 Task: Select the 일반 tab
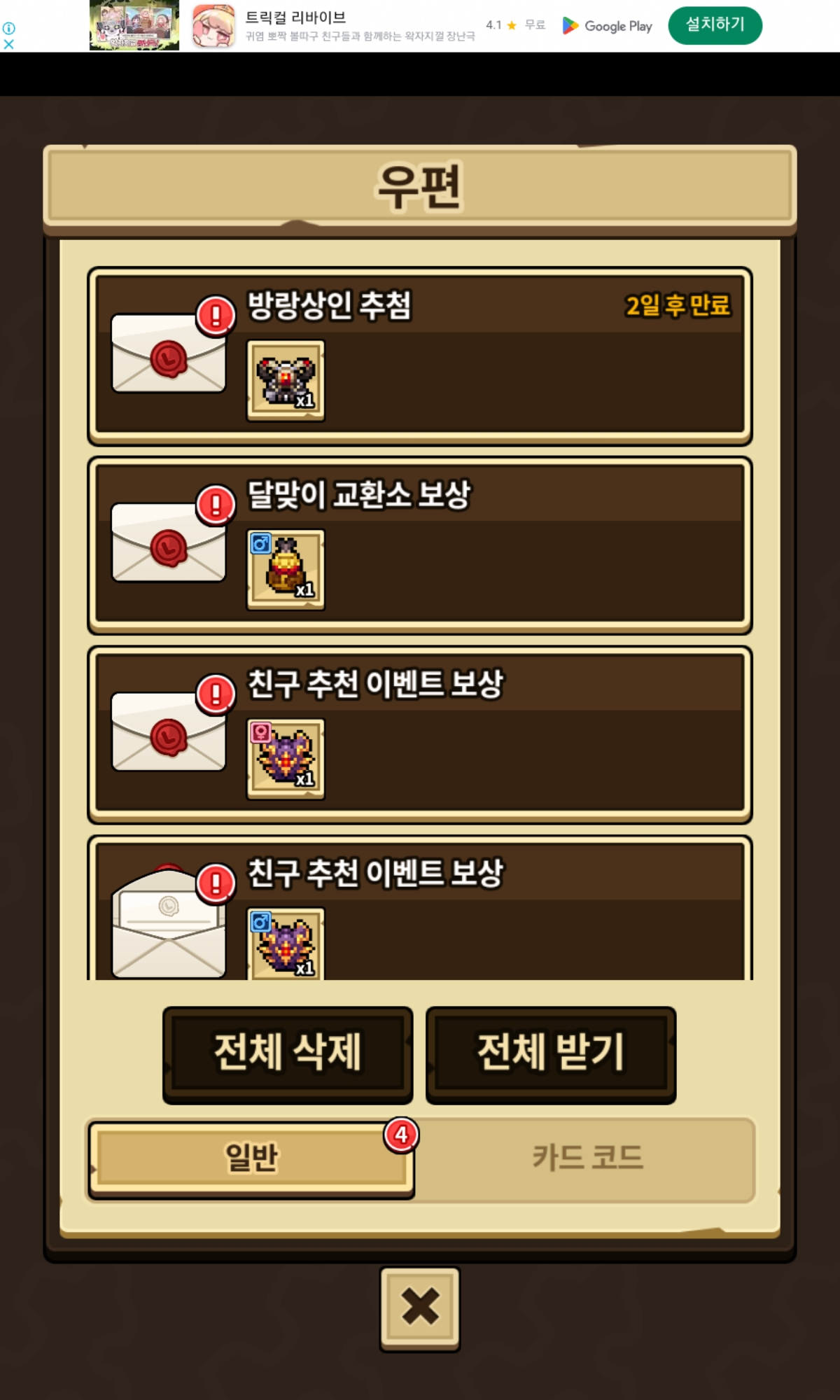pos(251,1158)
